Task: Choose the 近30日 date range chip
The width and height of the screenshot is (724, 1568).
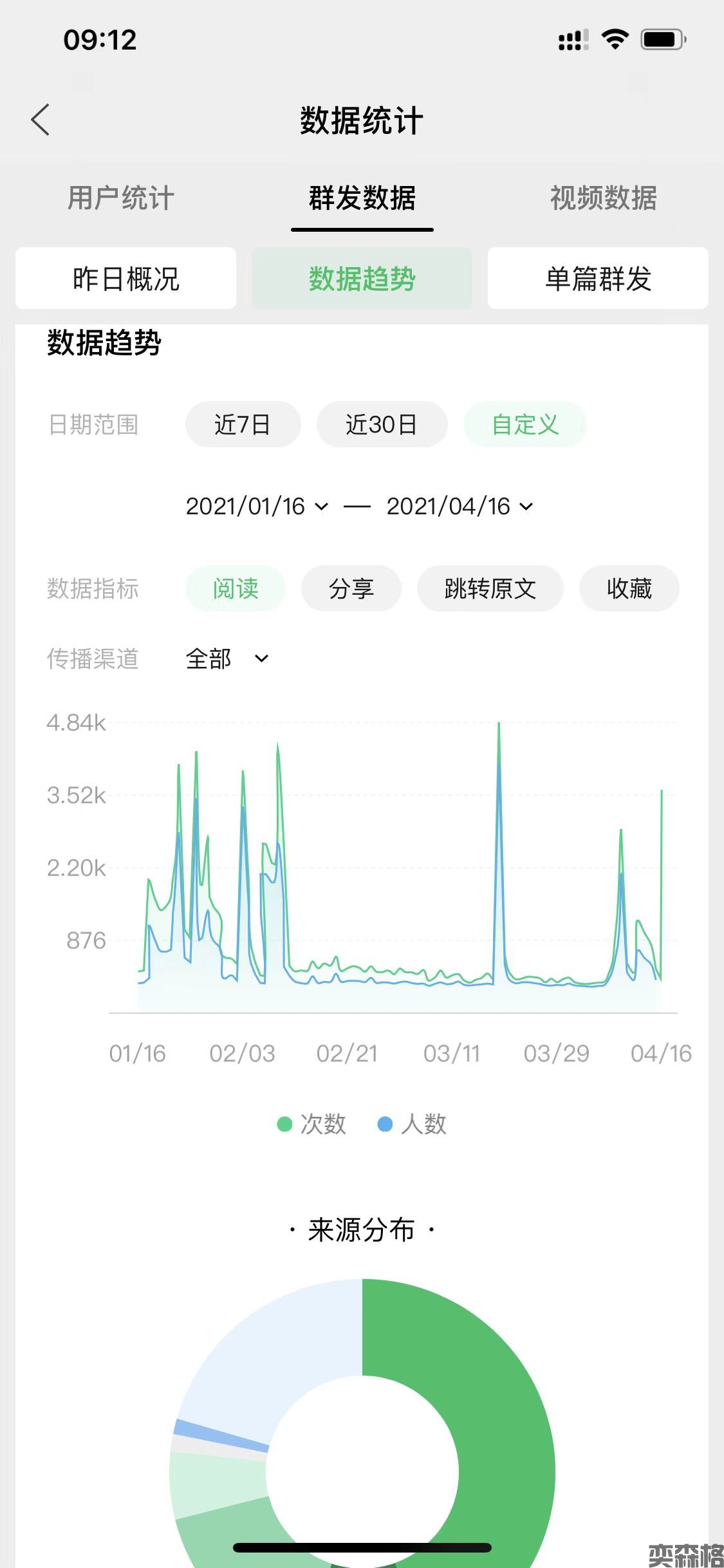Action: [382, 424]
